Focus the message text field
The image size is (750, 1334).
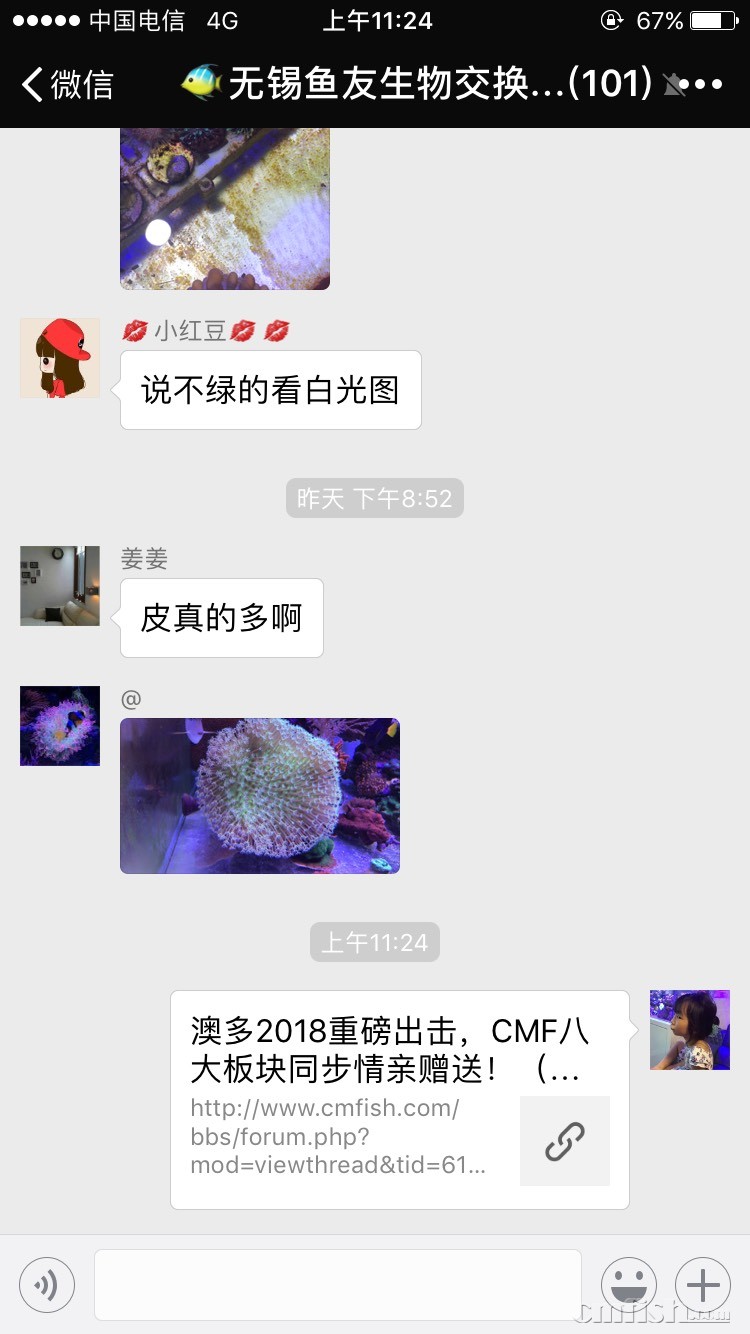pos(337,1284)
